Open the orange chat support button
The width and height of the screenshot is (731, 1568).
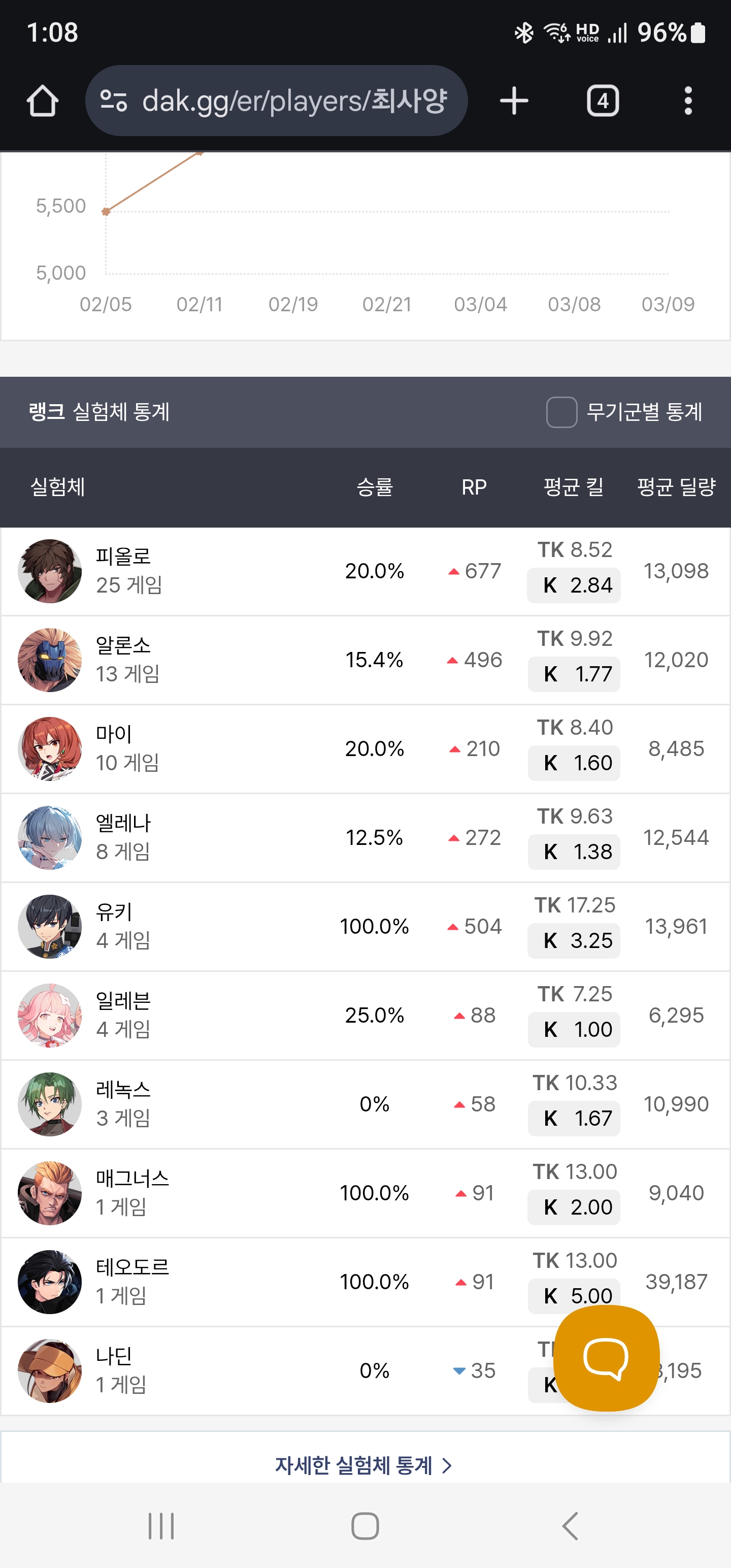[x=606, y=1358]
